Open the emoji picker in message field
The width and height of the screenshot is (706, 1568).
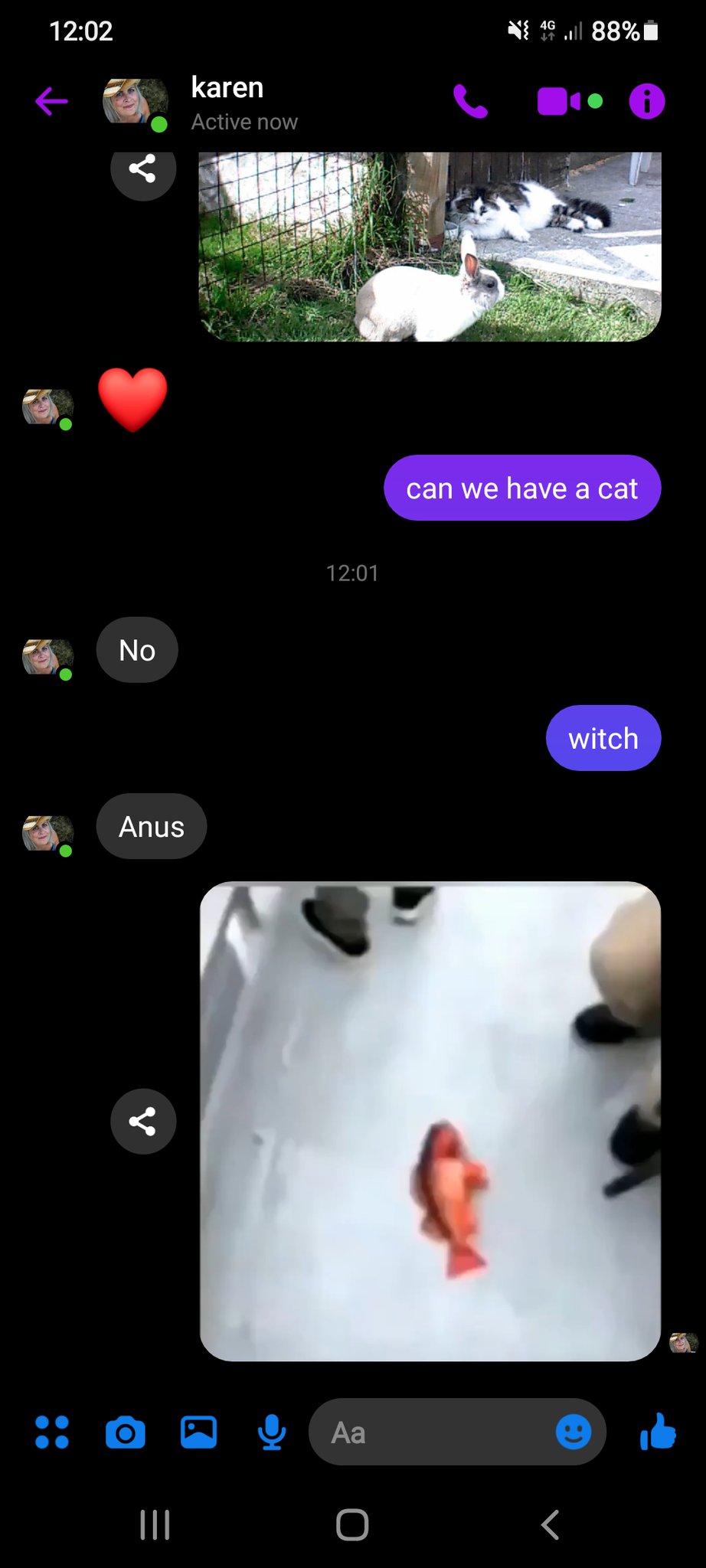click(573, 1432)
